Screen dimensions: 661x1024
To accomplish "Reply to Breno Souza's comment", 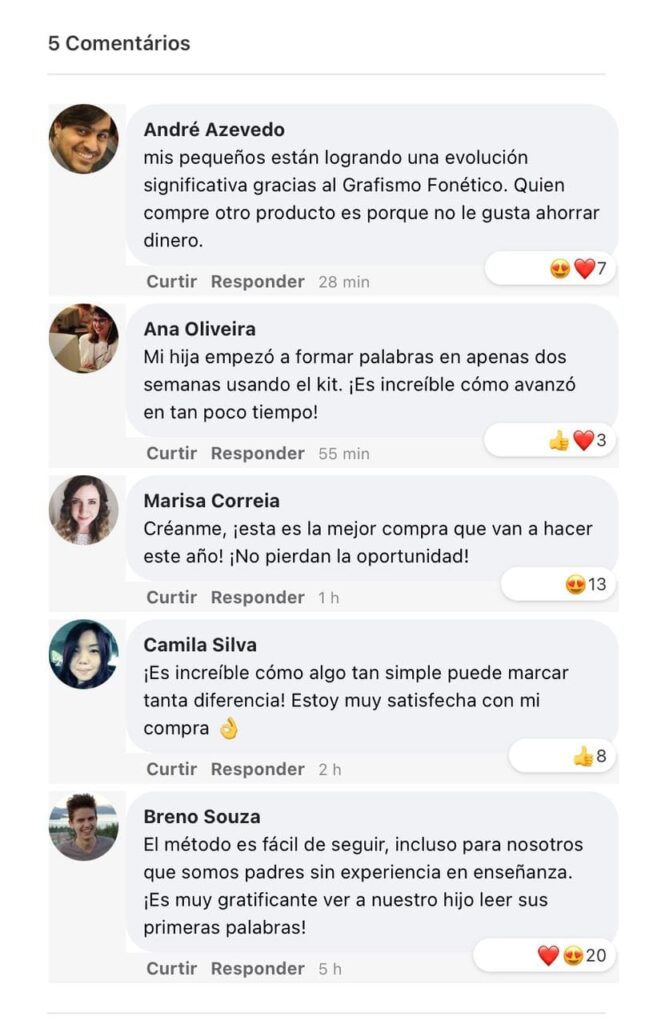I will (x=257, y=969).
